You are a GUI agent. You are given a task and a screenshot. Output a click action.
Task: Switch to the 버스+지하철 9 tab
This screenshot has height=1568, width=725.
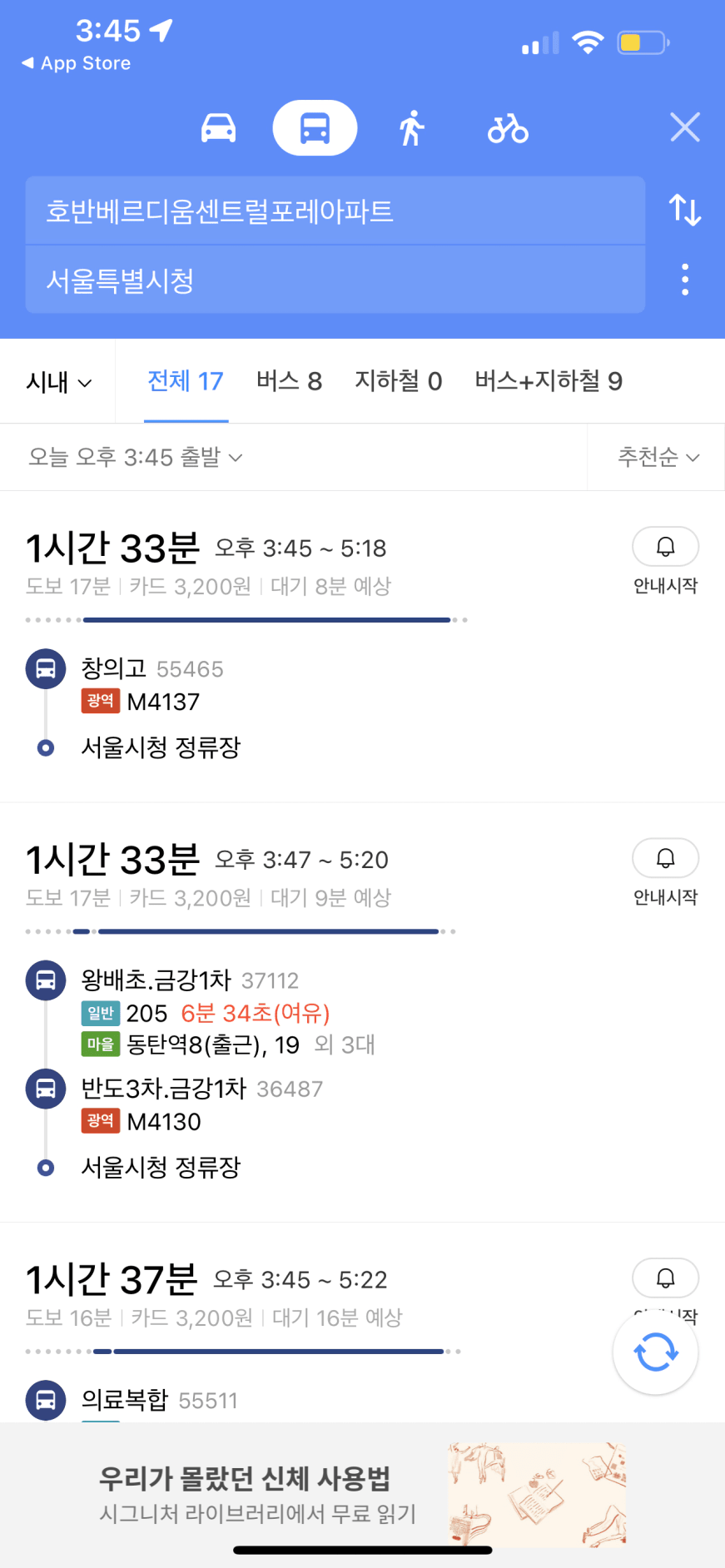click(x=549, y=381)
